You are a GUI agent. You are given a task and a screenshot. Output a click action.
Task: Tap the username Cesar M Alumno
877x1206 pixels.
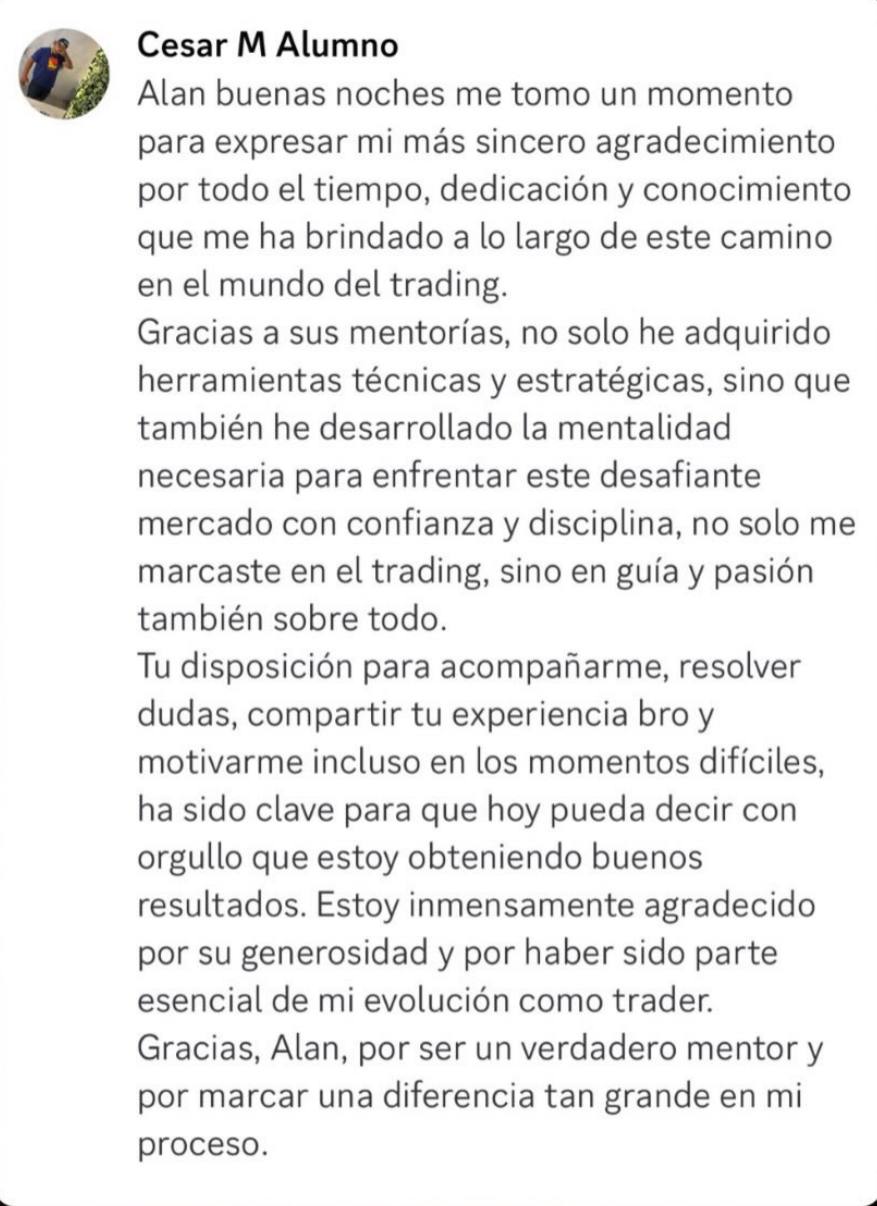coord(267,45)
